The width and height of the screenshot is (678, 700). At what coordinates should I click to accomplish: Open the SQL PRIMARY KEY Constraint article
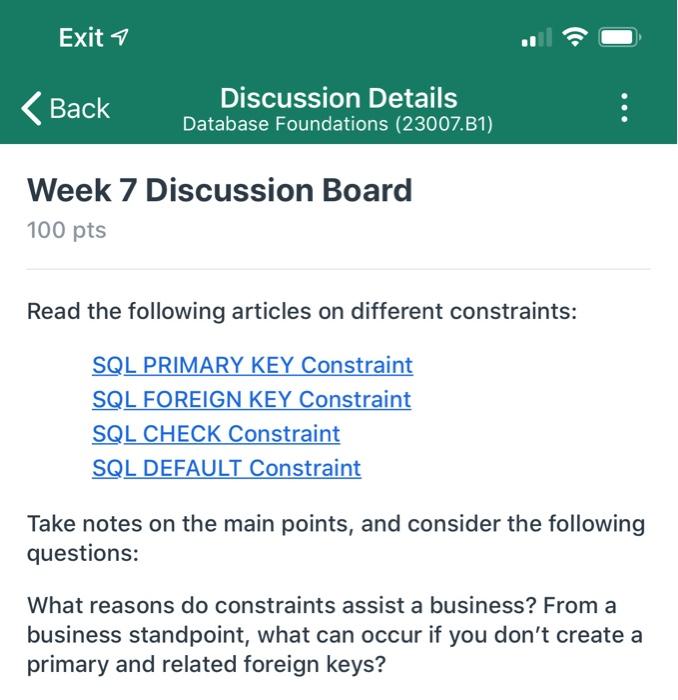pyautogui.click(x=252, y=365)
